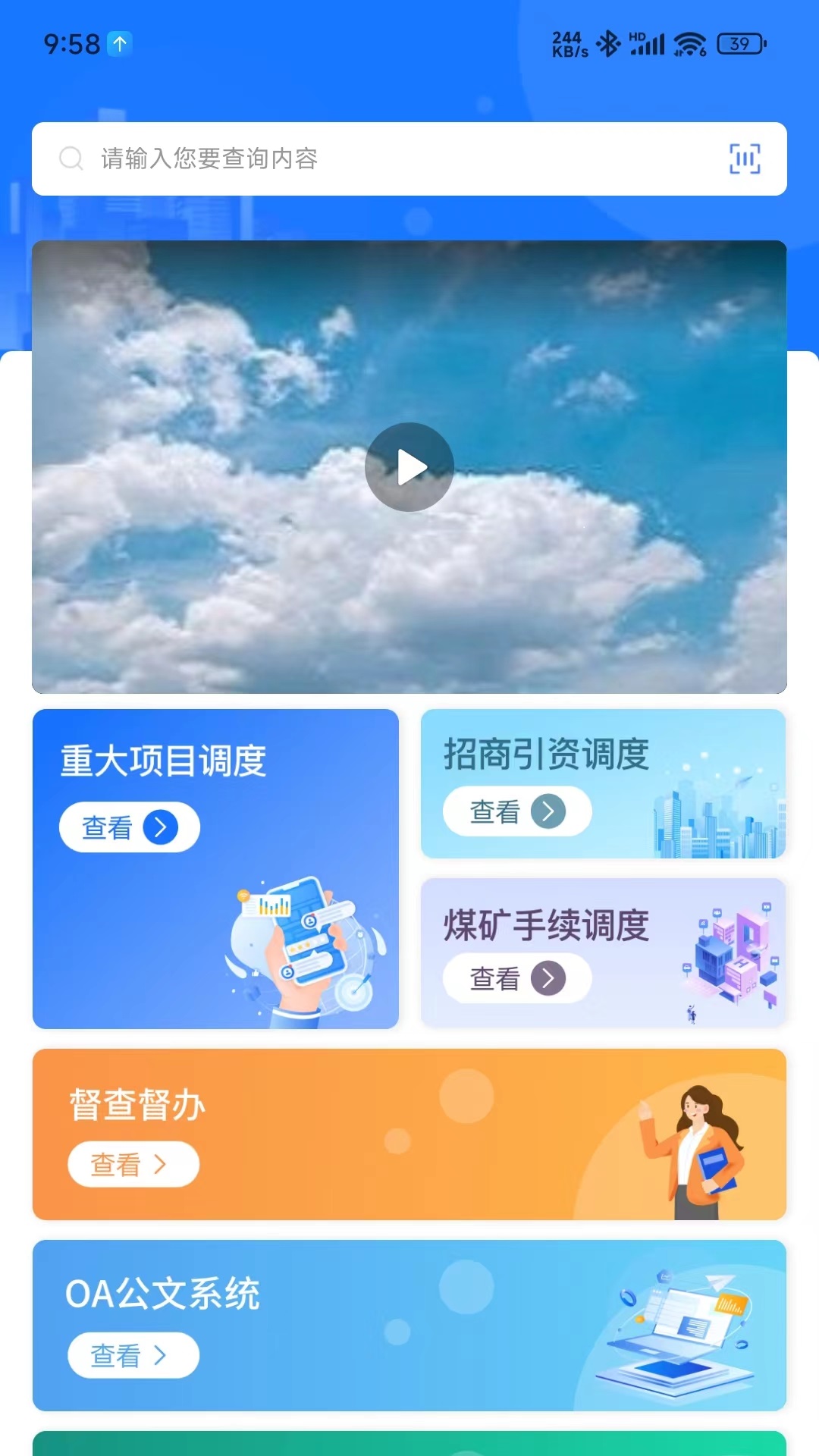Image resolution: width=819 pixels, height=1456 pixels.
Task: Tap 查看 under 招商引资调度
Action: (517, 811)
